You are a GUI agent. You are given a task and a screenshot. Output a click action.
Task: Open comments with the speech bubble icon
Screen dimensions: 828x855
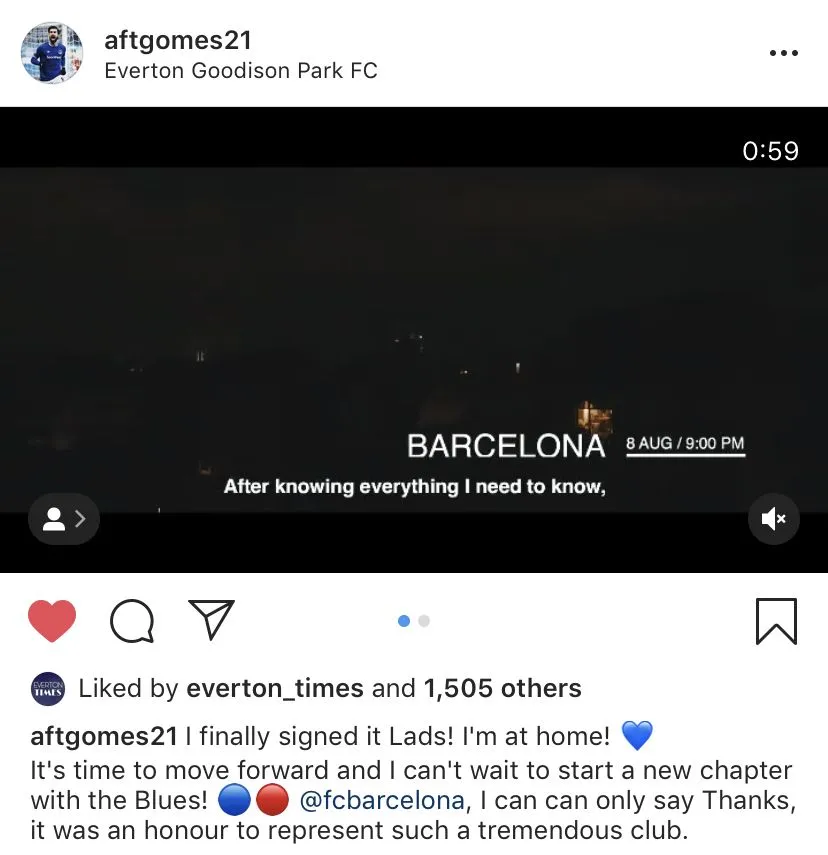[132, 621]
